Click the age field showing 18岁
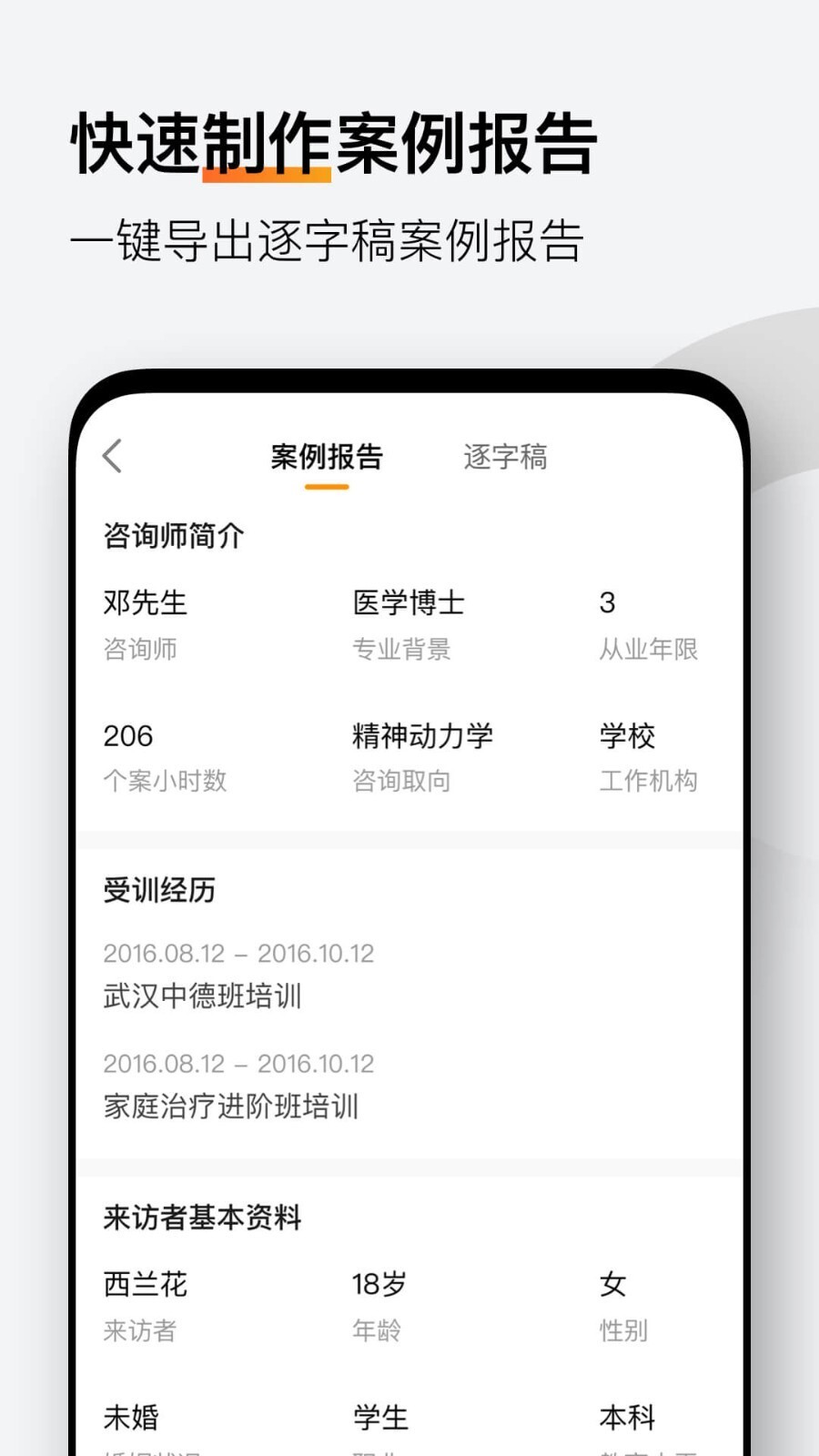The image size is (819, 1456). click(x=380, y=1284)
